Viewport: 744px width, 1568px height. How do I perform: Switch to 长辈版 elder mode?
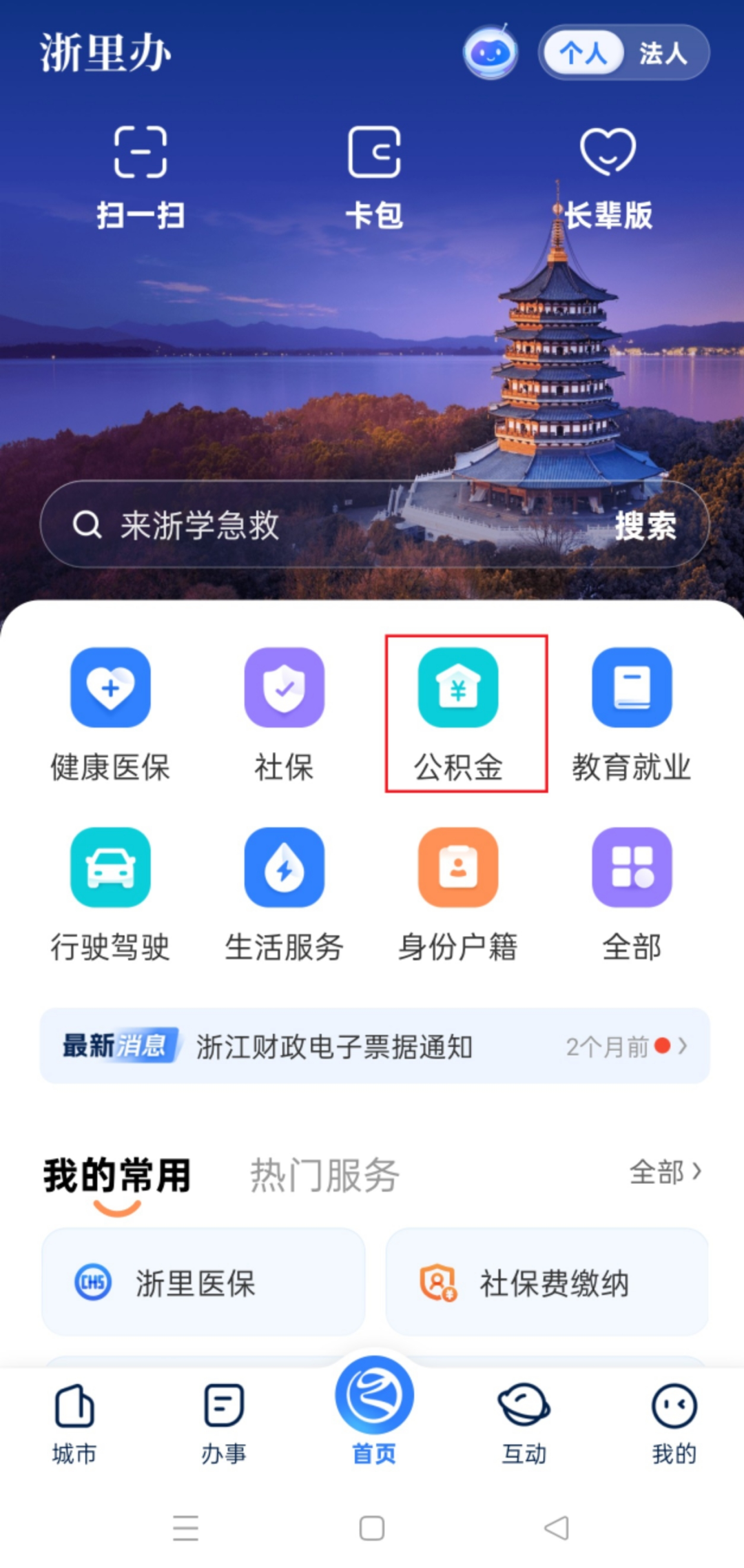608,176
